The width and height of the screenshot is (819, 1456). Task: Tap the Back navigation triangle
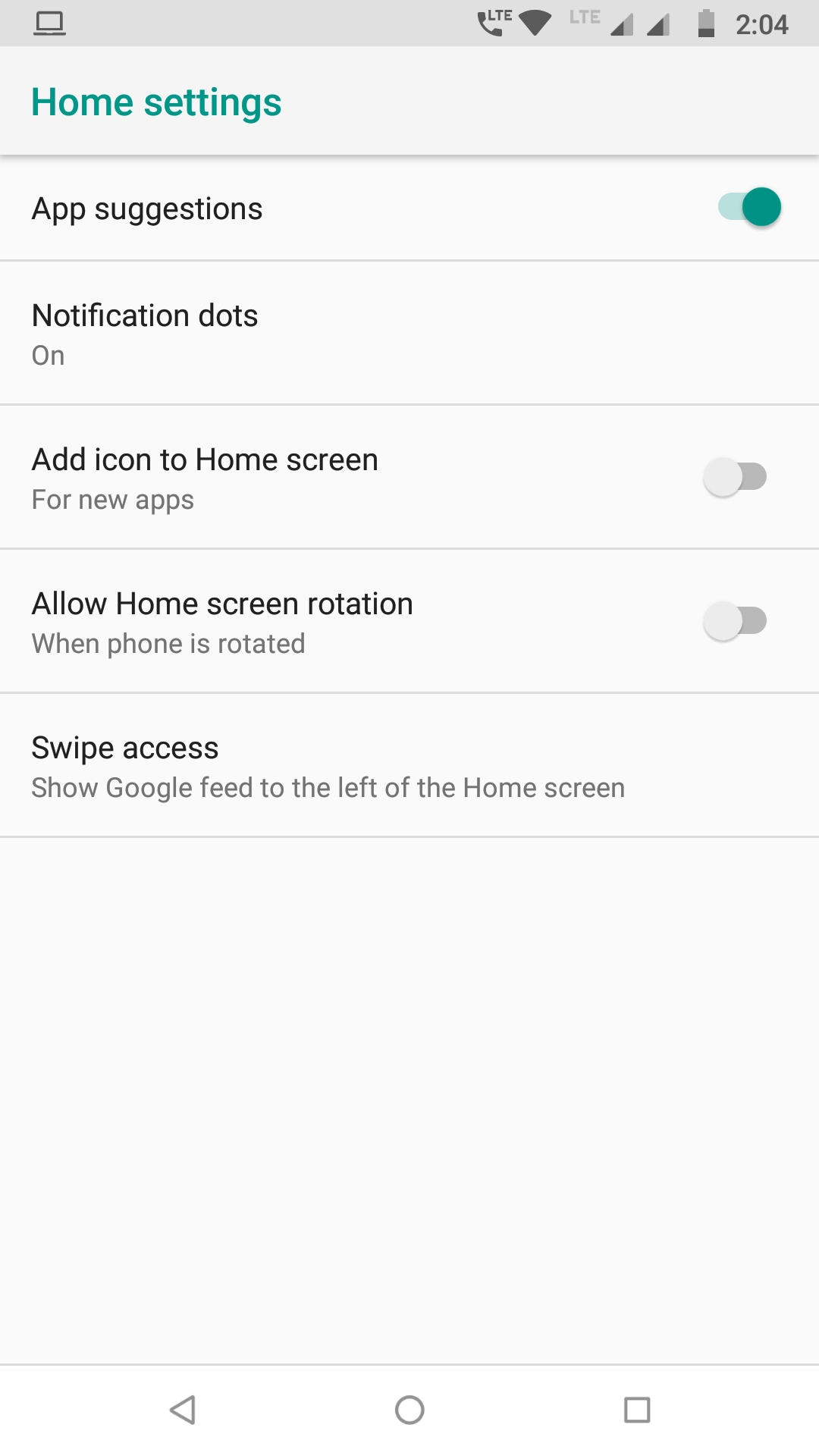tap(182, 1409)
